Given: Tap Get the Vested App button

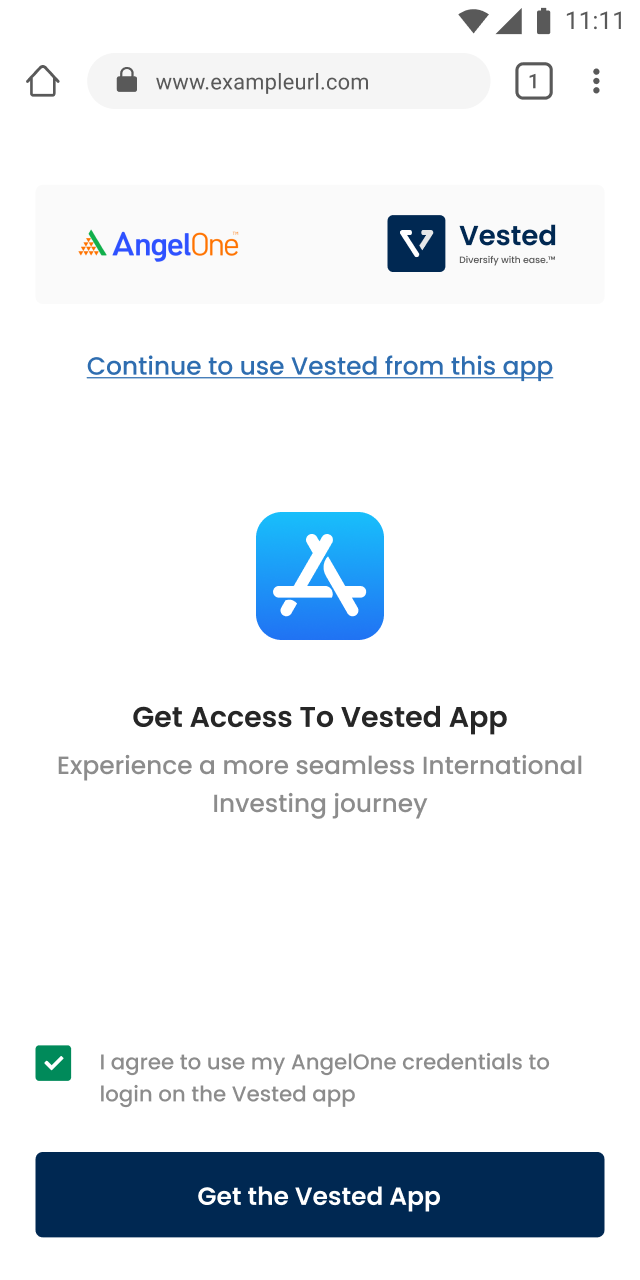Looking at the screenshot, I should click(x=320, y=1195).
